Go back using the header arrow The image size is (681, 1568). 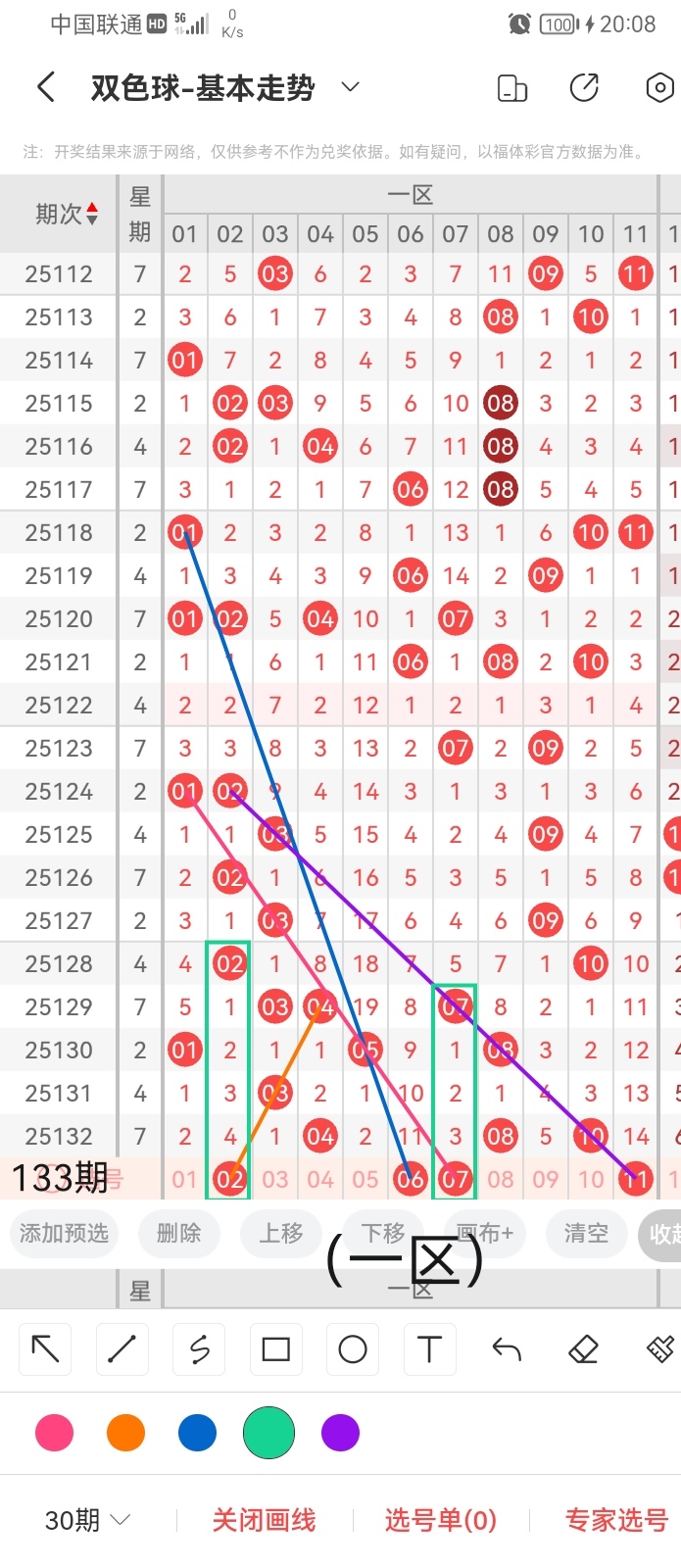tap(46, 88)
